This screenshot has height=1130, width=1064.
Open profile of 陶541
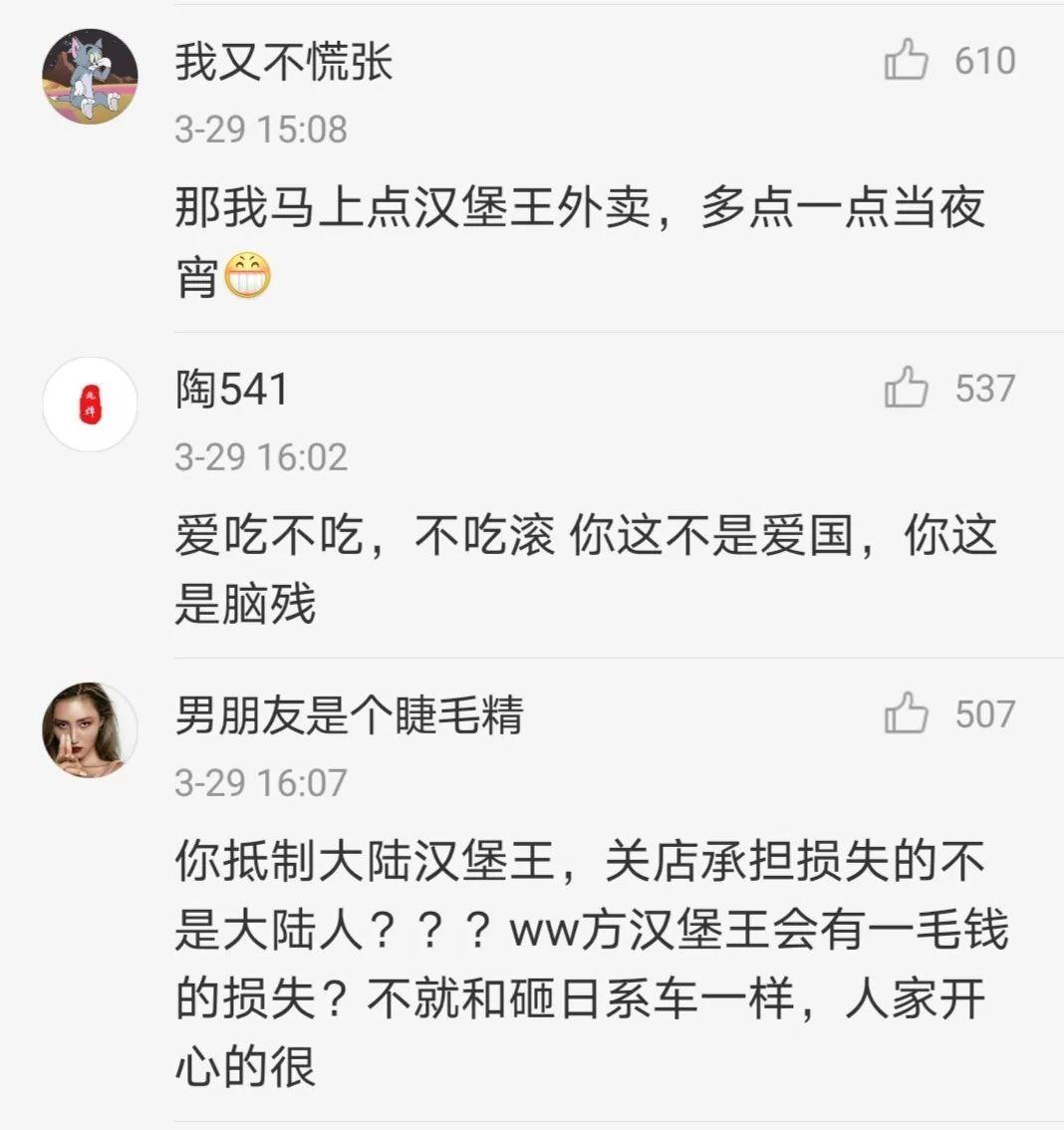(x=229, y=391)
